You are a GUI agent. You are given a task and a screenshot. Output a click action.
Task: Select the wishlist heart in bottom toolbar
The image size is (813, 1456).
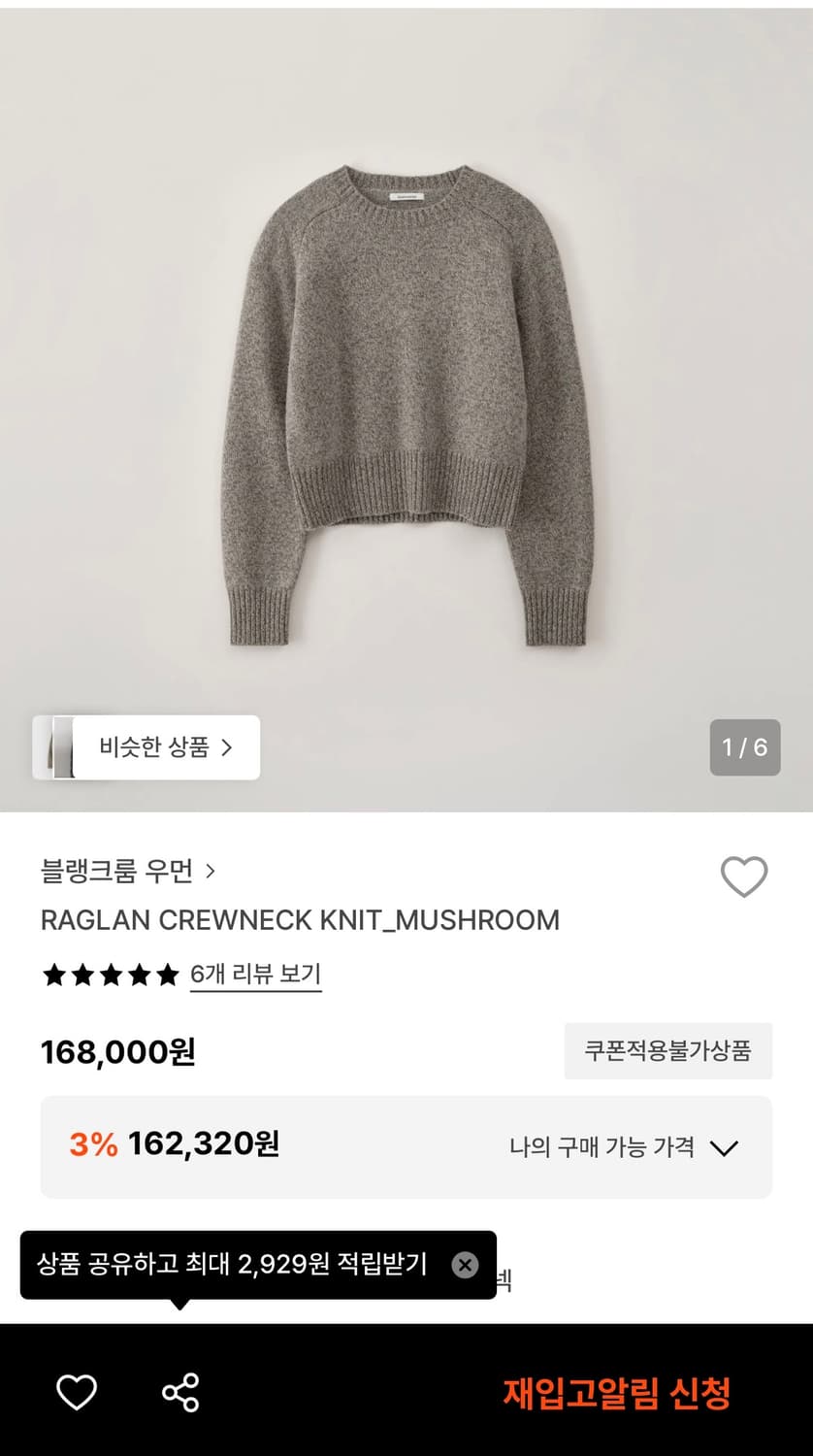78,1390
